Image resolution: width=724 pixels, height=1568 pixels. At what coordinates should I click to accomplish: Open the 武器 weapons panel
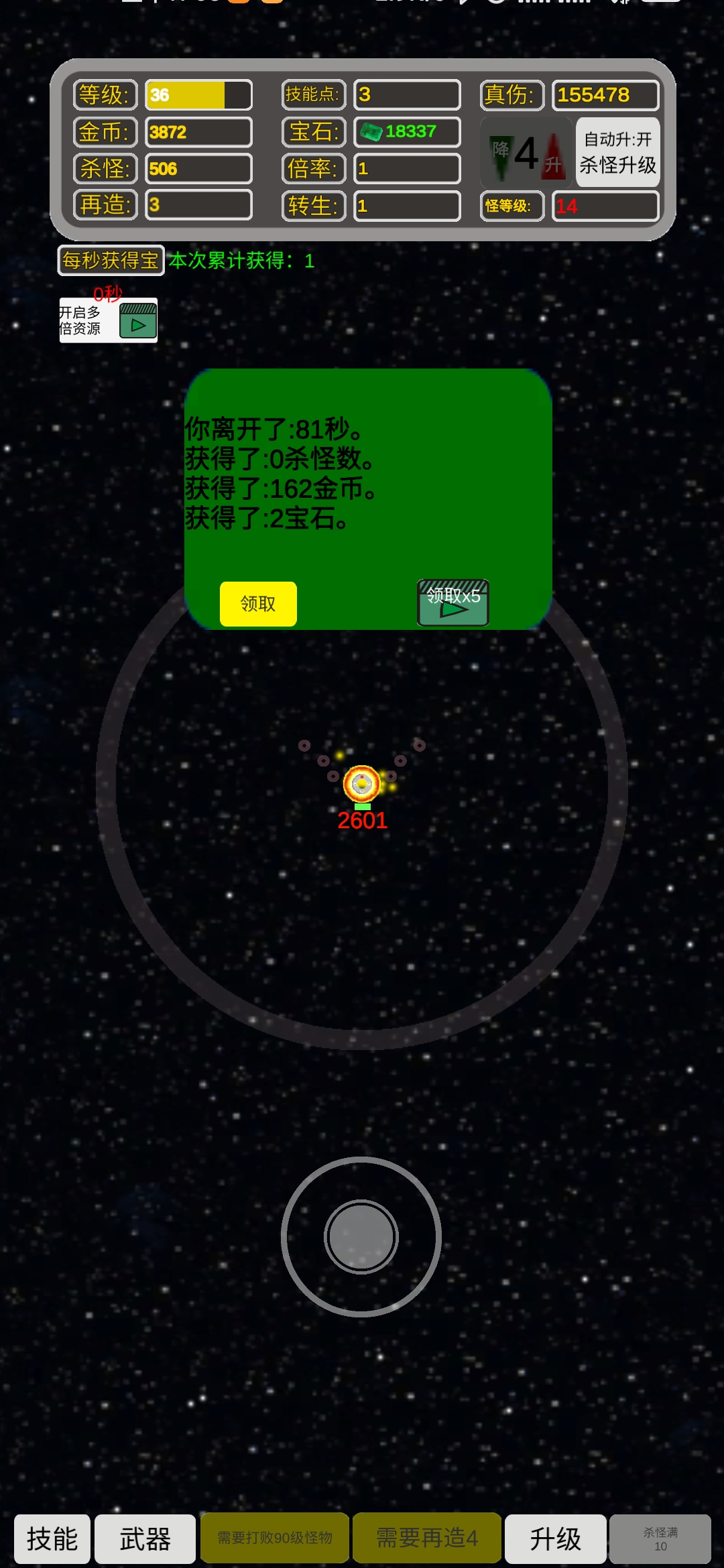tap(145, 1539)
